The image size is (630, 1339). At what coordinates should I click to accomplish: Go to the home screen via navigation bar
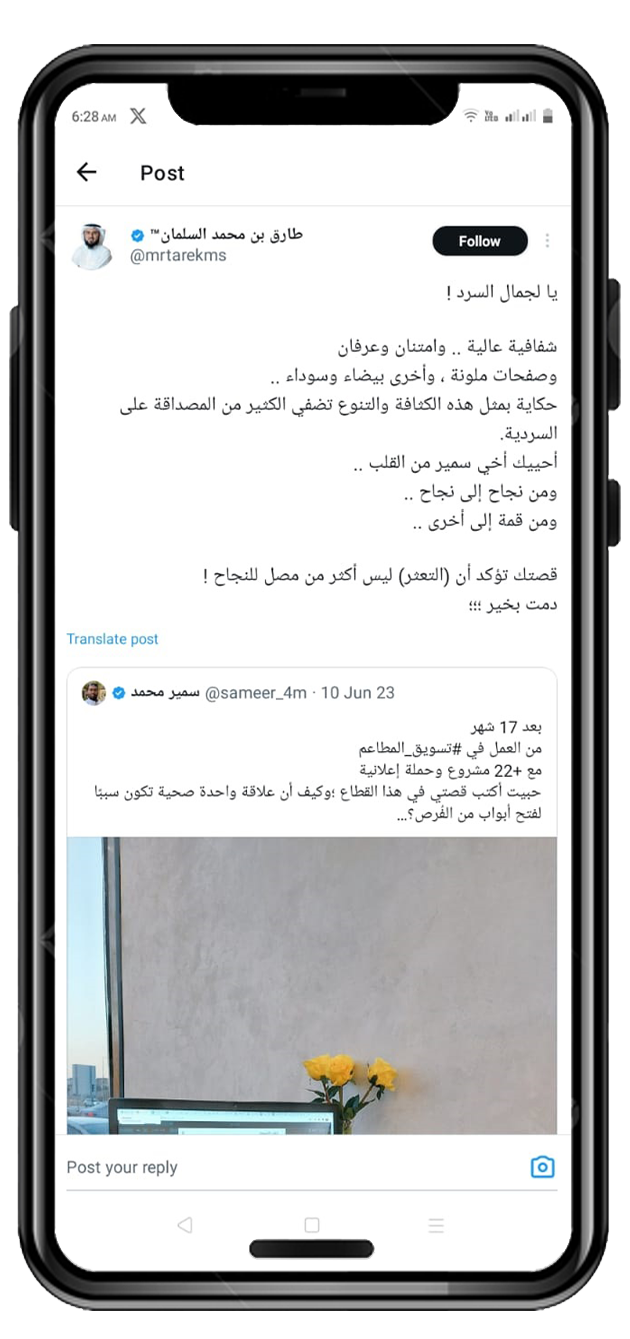point(312,1225)
